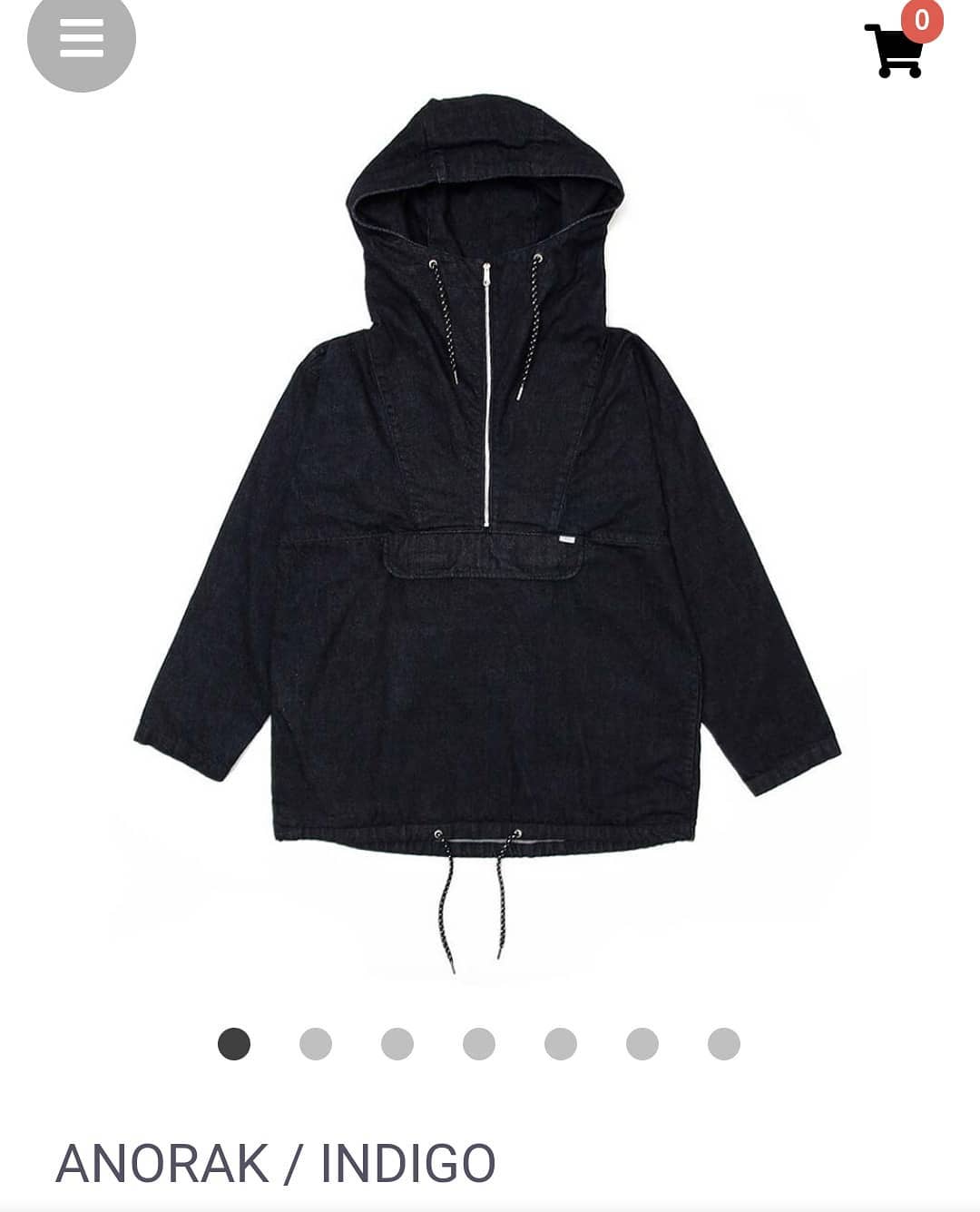
Task: Open the hamburger menu
Action: point(82,38)
